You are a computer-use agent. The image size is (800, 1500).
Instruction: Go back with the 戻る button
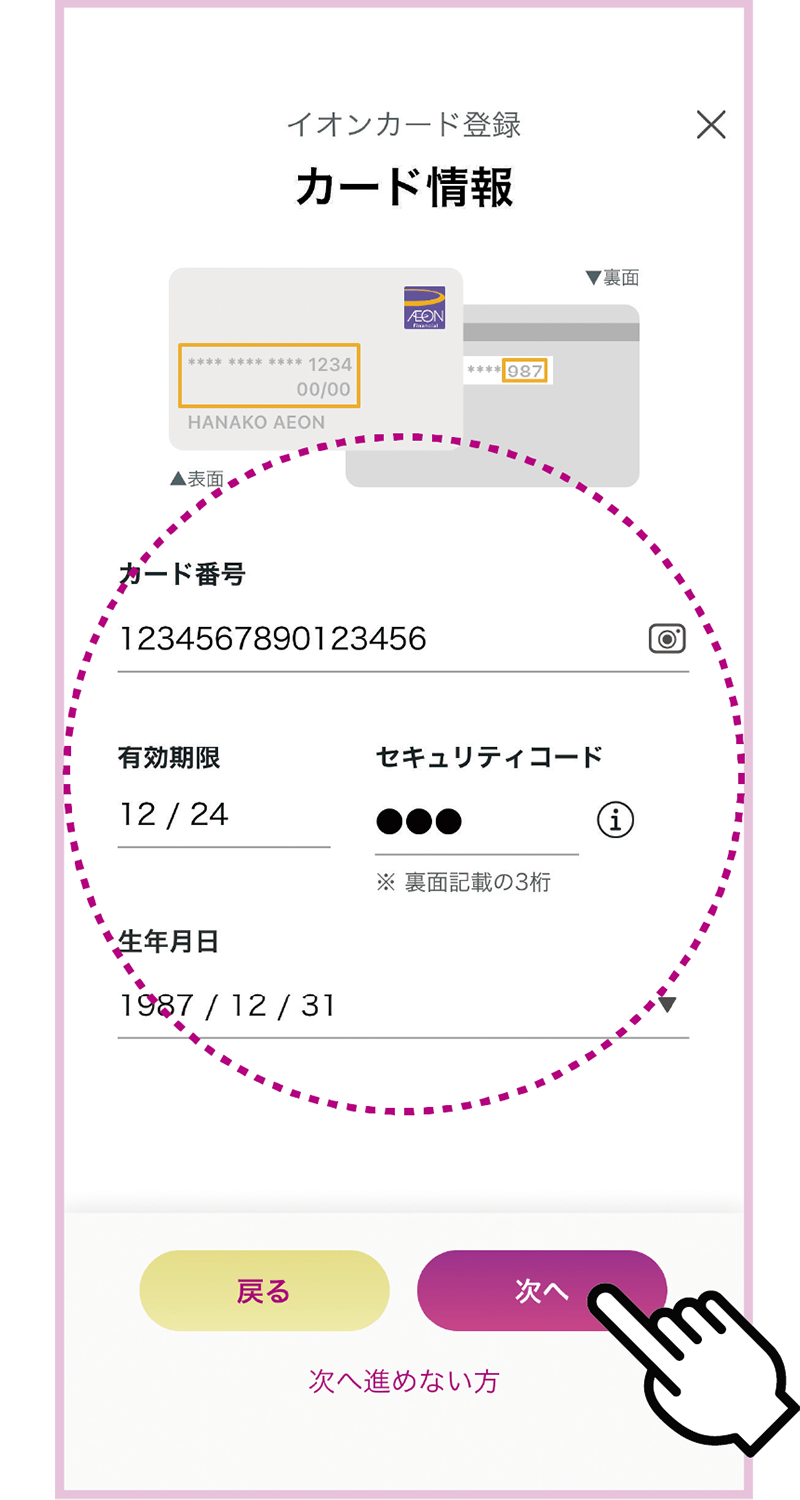264,1291
